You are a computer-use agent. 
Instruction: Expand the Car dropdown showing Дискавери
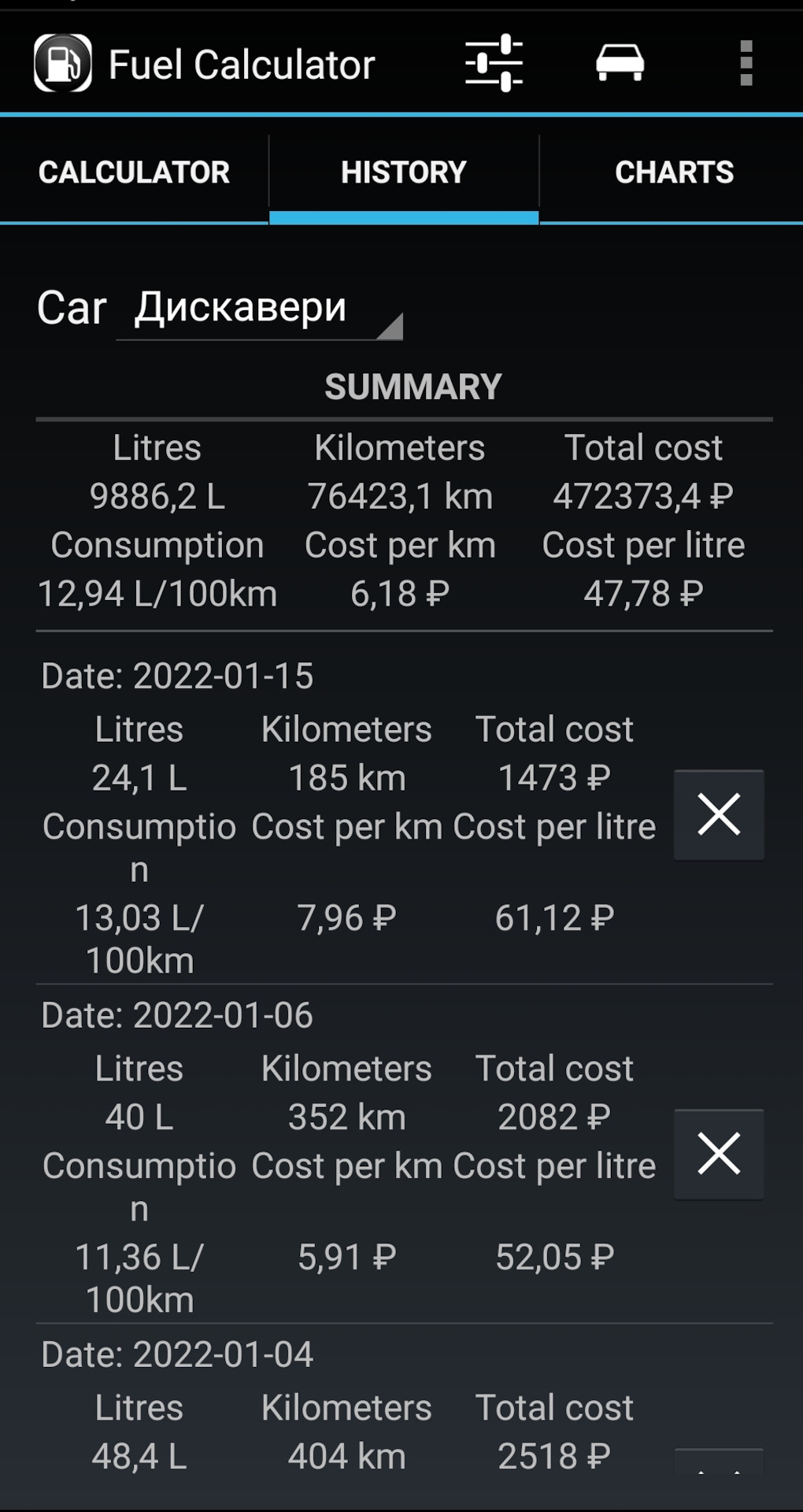pyautogui.click(x=260, y=309)
